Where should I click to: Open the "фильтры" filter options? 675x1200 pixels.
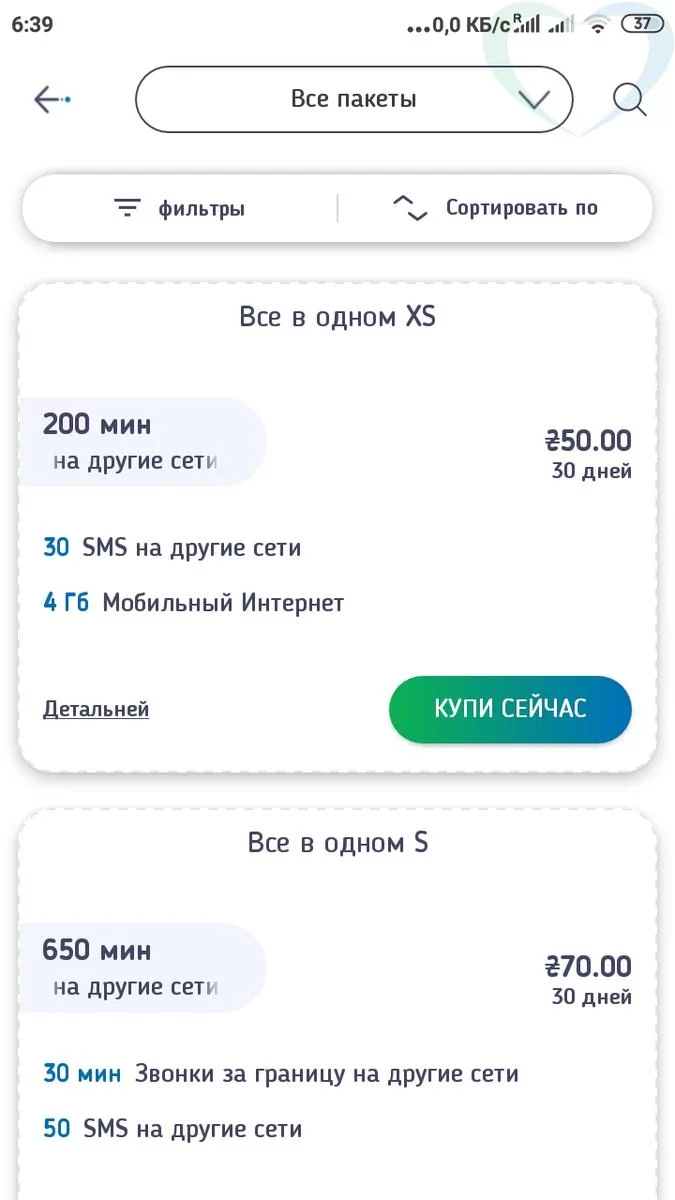coord(180,208)
